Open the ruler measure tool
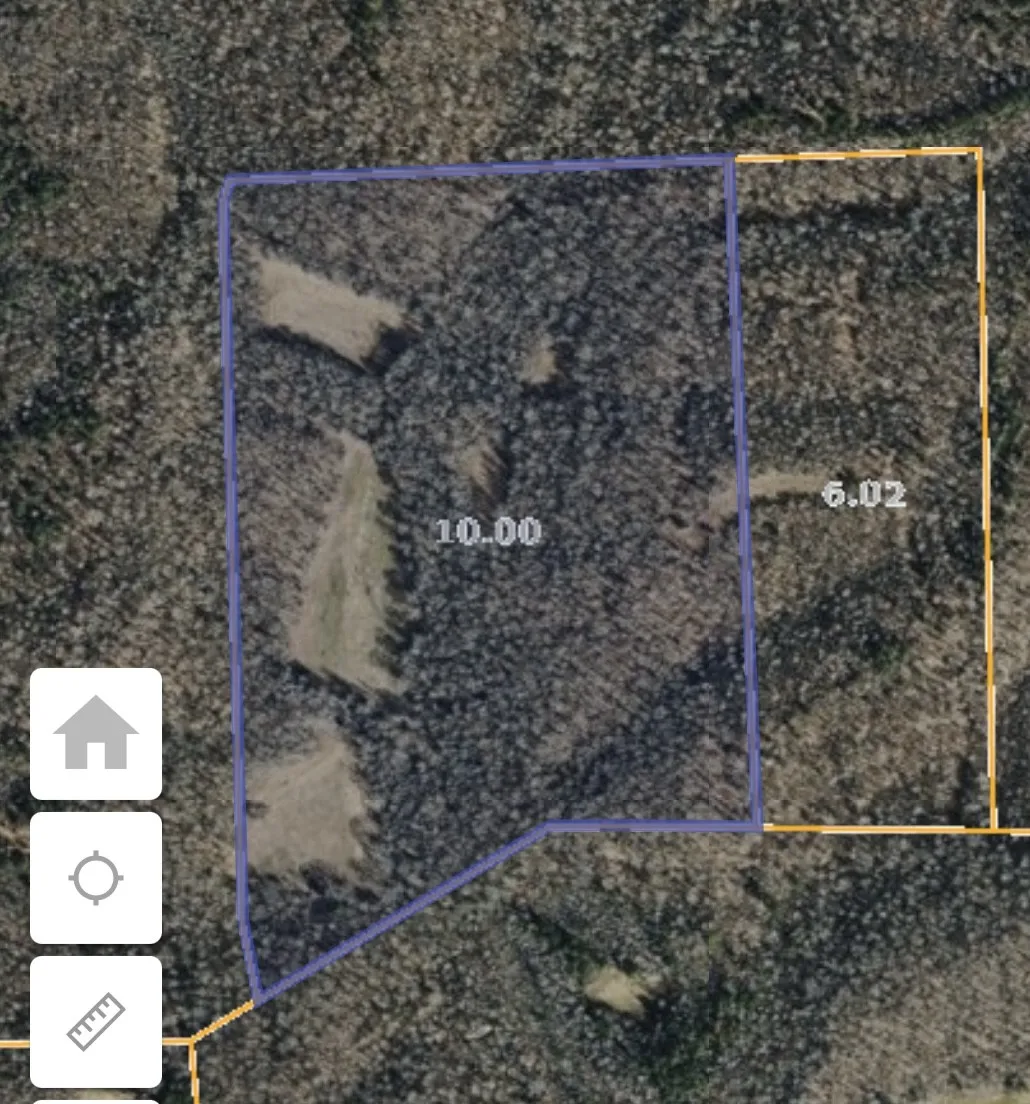1030x1104 pixels. click(96, 1021)
